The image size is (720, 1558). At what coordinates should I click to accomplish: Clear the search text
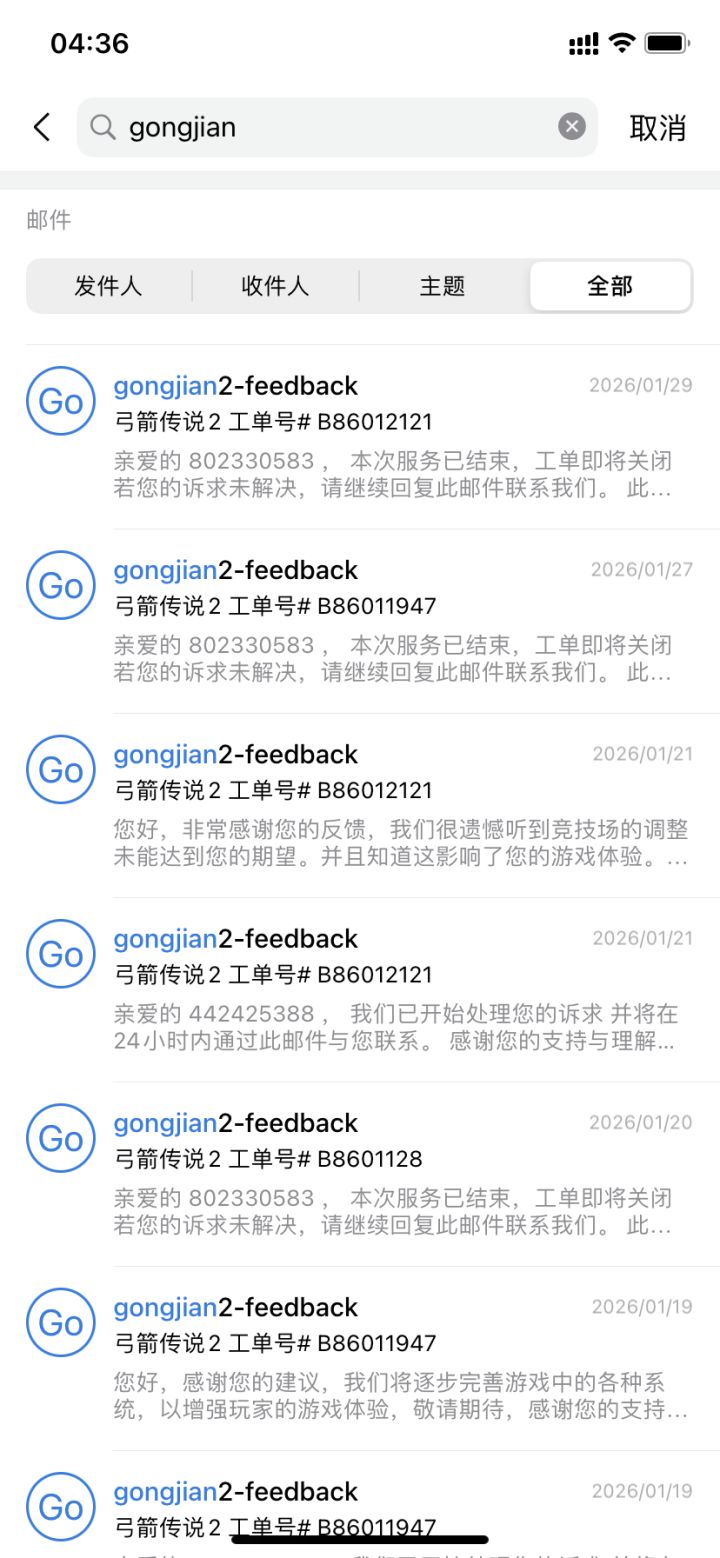coord(572,126)
